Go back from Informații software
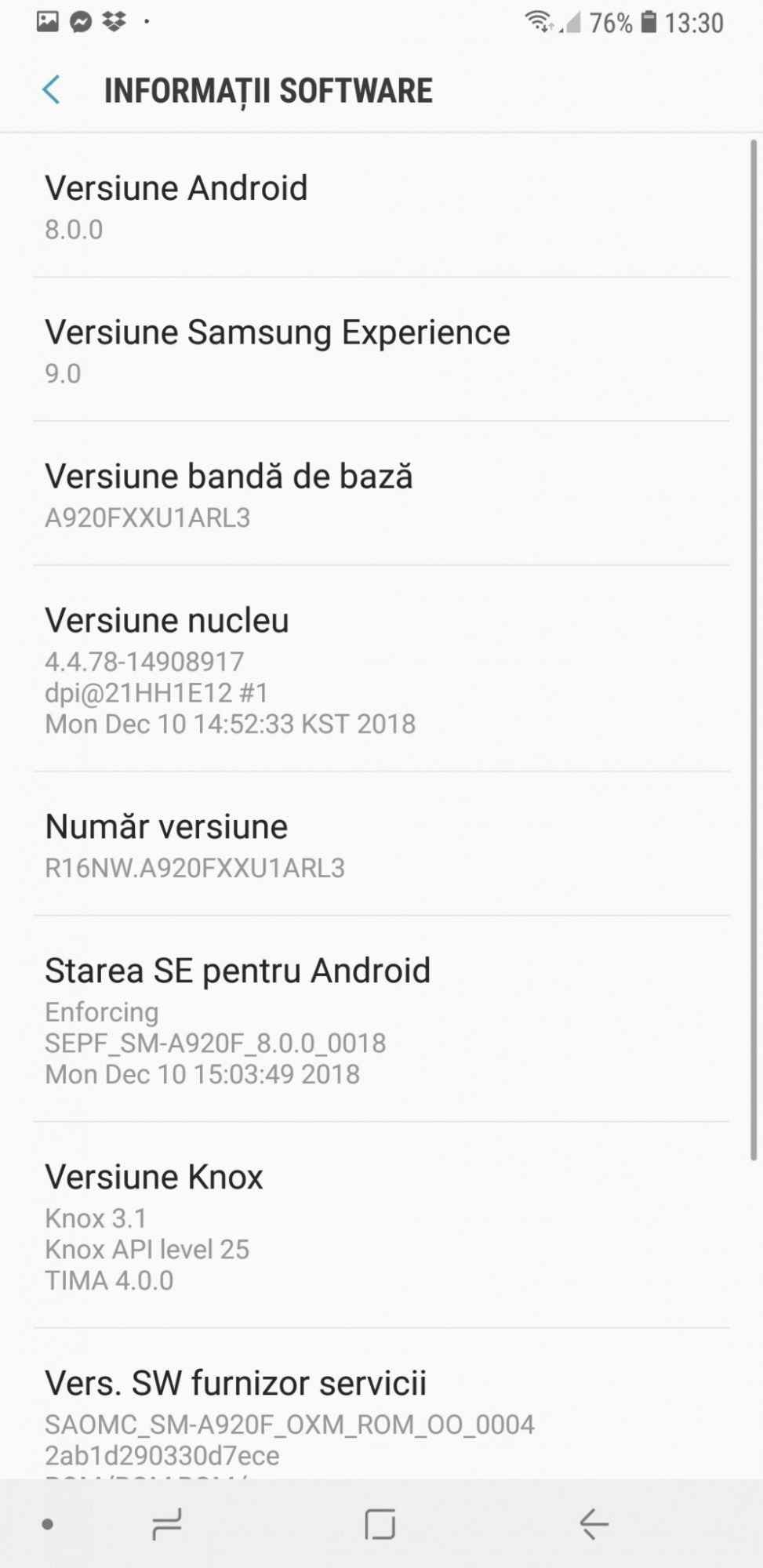This screenshot has height=1568, width=763. tap(51, 90)
